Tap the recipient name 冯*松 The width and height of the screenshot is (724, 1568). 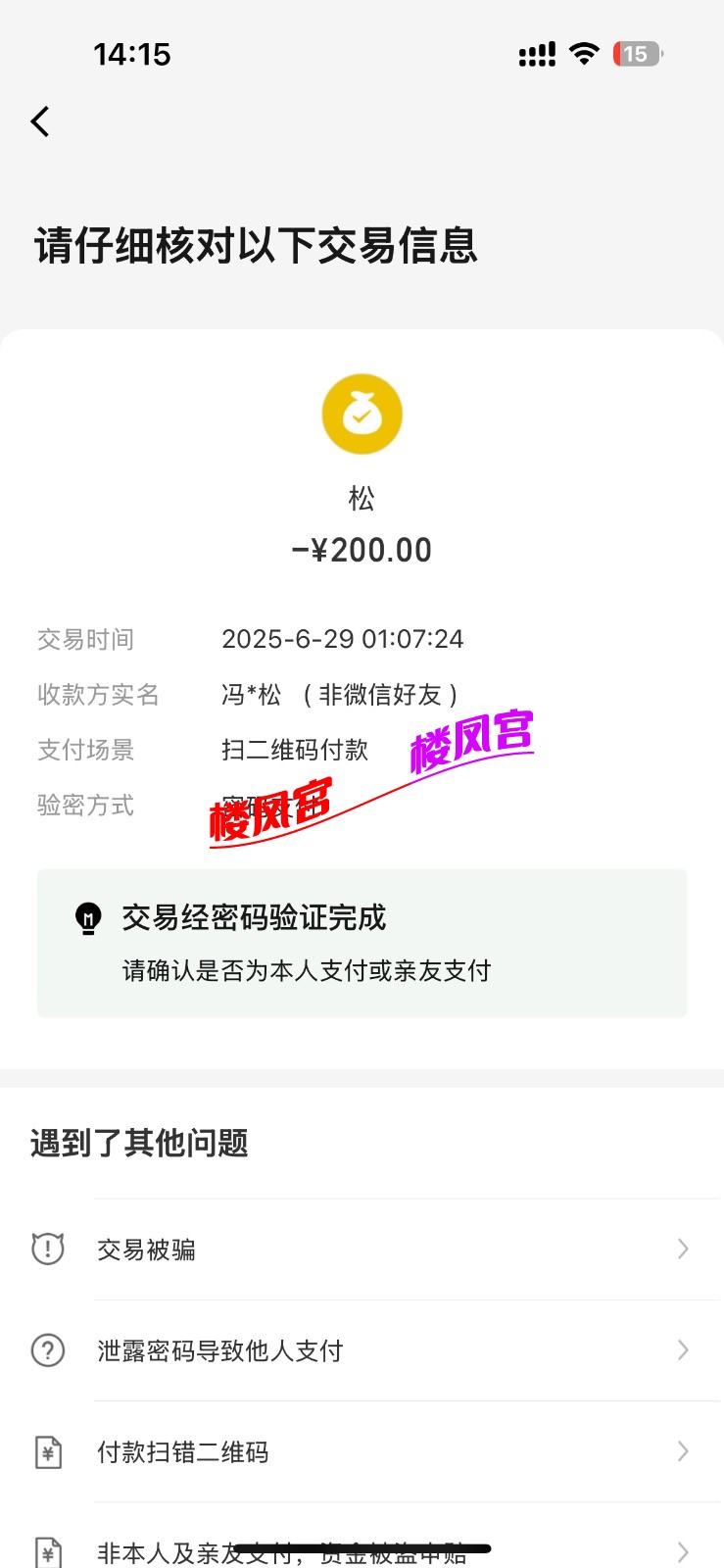tap(250, 694)
